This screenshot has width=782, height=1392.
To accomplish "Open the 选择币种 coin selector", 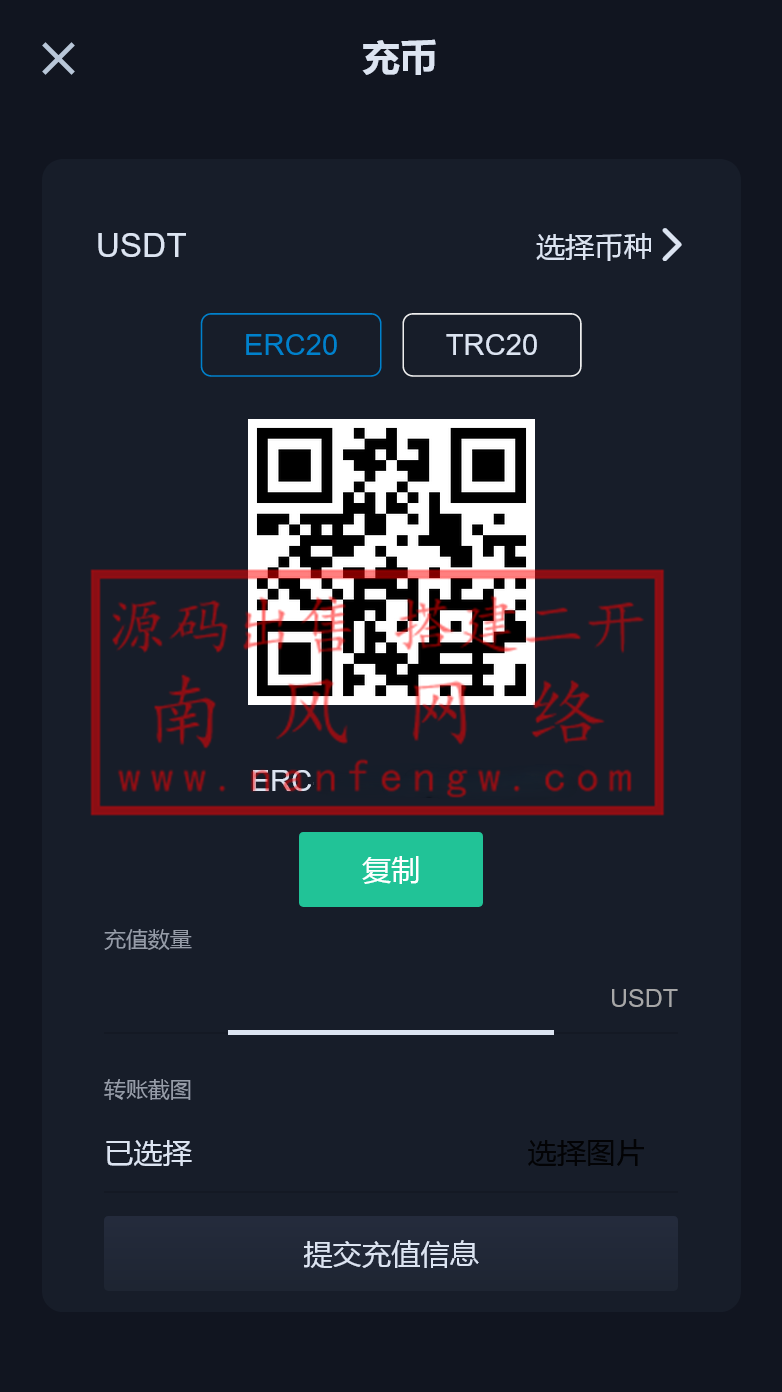I will click(x=608, y=246).
